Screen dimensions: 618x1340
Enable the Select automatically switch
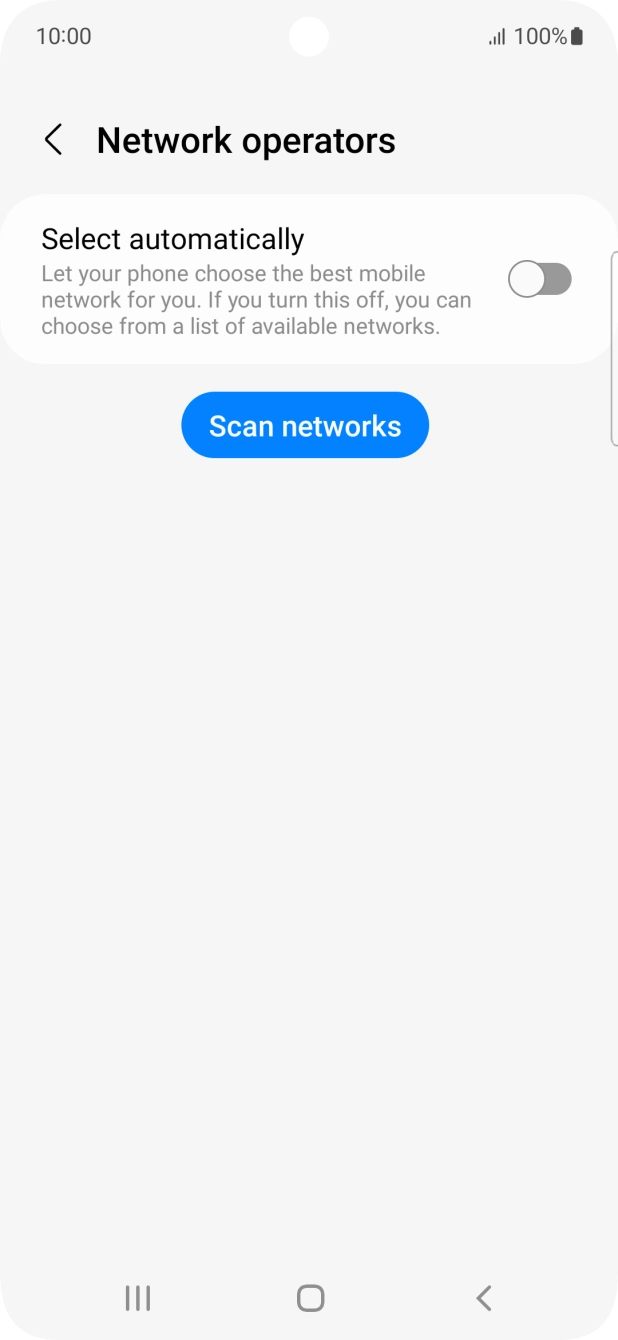540,280
